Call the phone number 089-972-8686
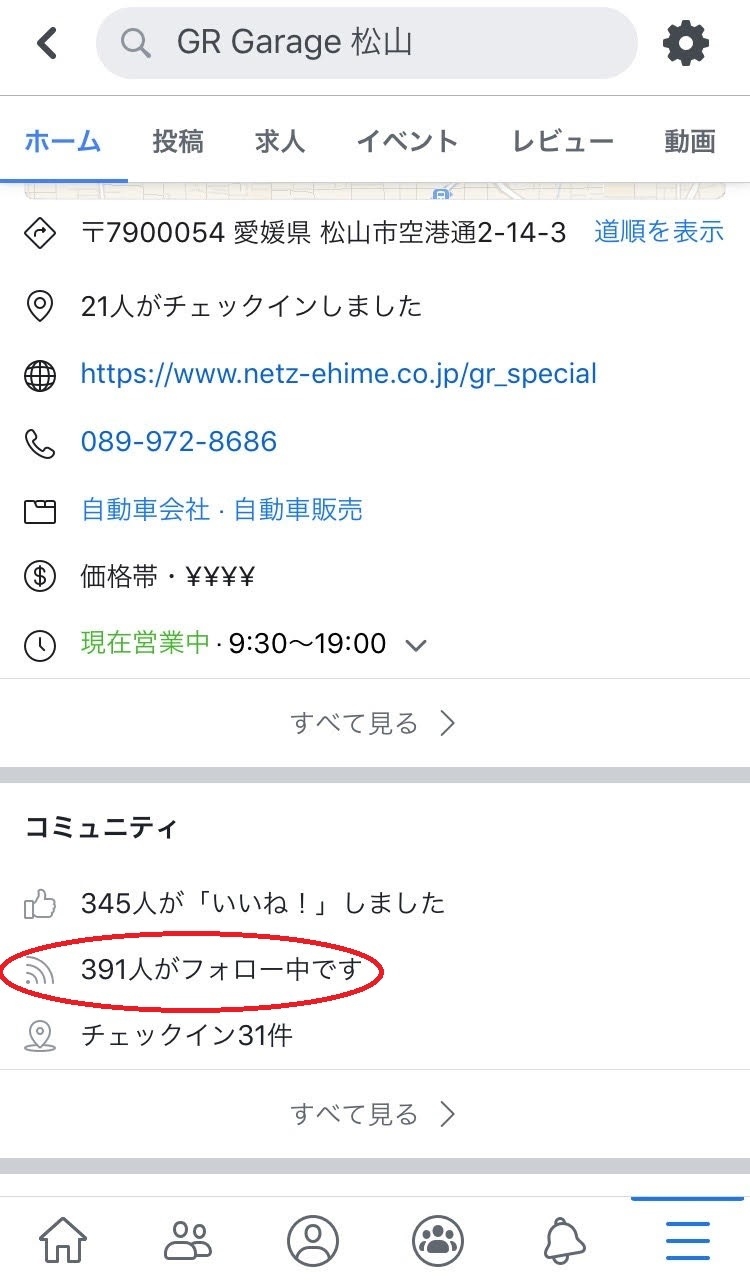 179,442
